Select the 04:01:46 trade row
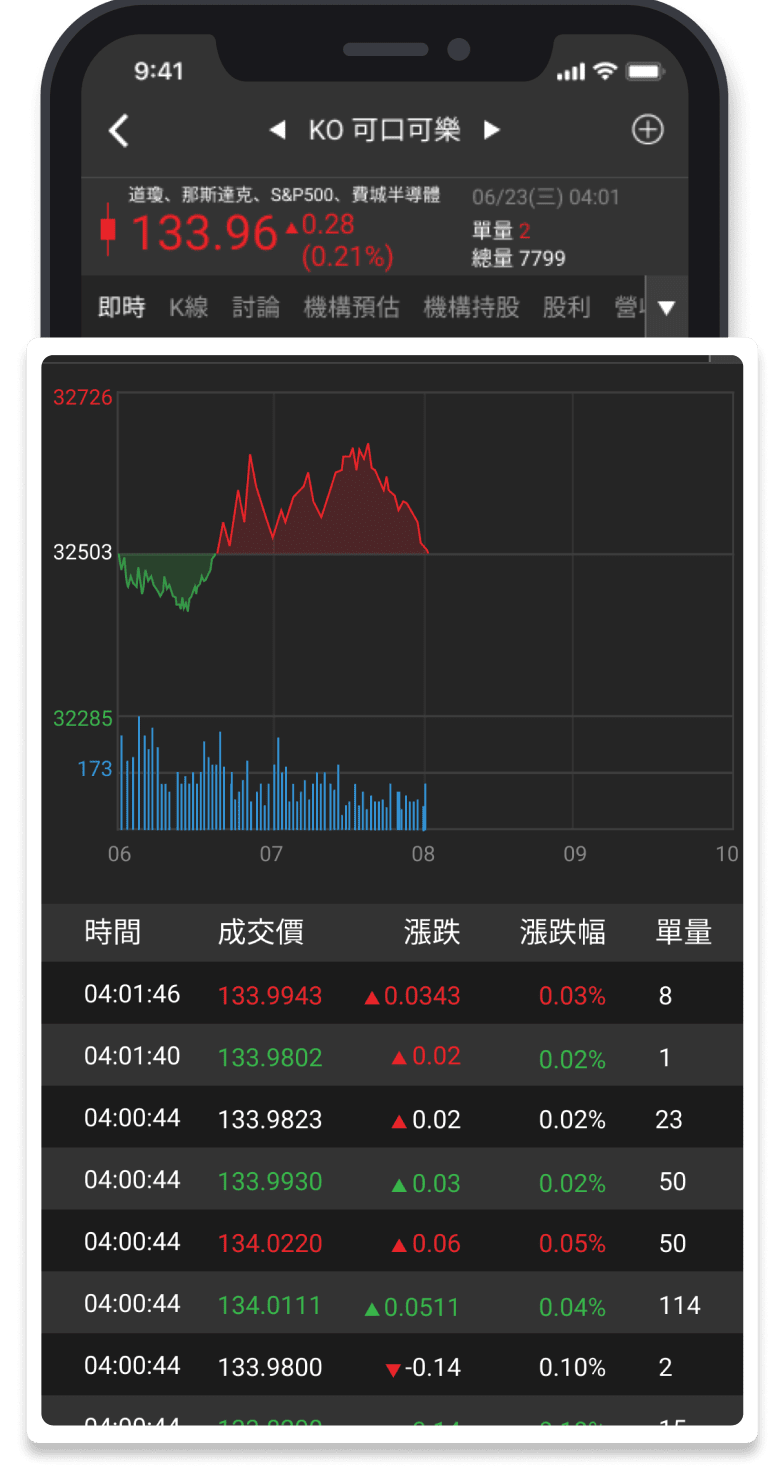This screenshot has height=1470, width=768. 384,993
